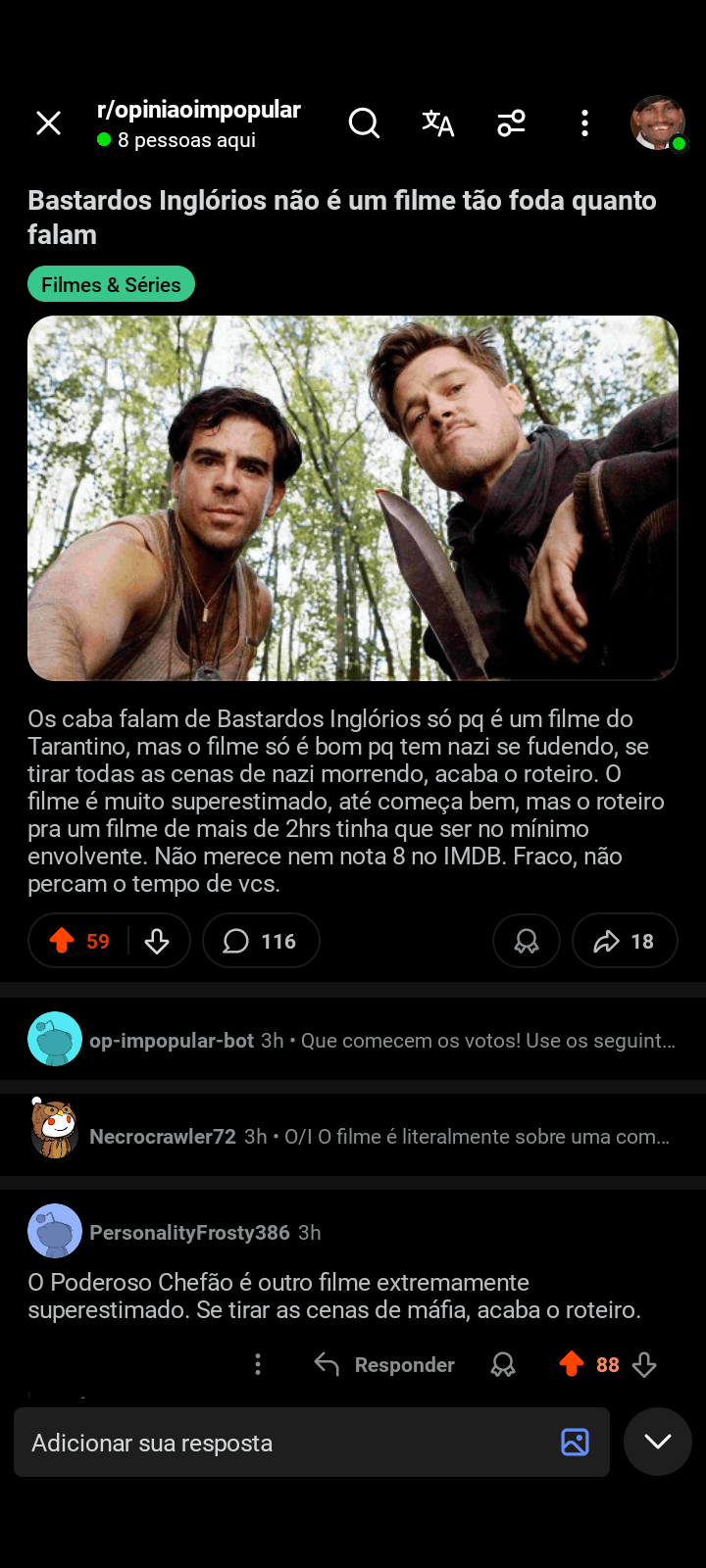
Task: Open the r/opiniaoimpopular community page
Action: pos(198,111)
